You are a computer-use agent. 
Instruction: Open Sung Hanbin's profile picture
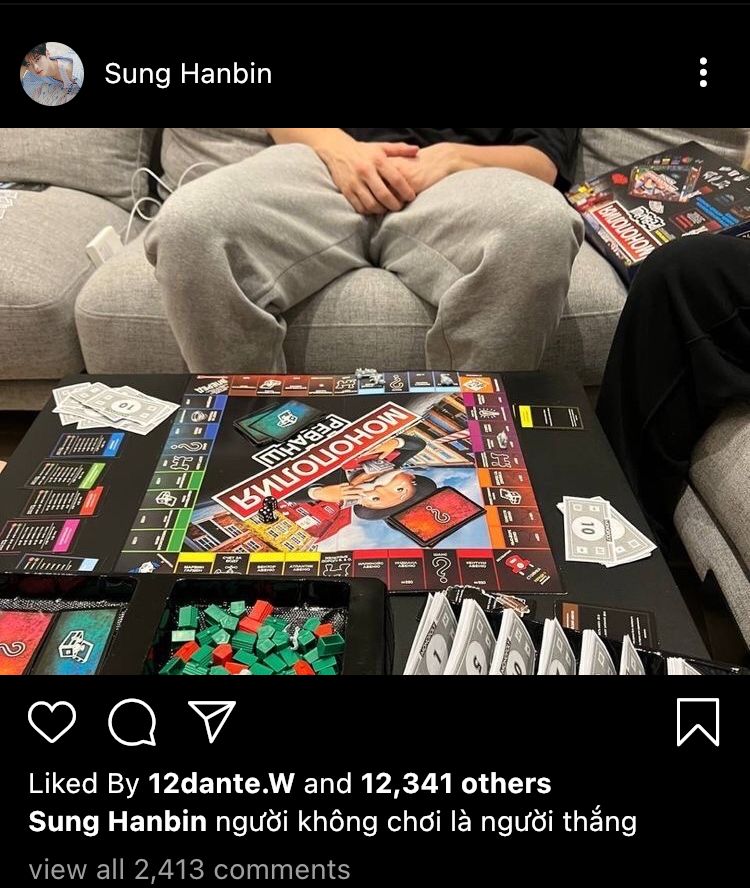click(52, 74)
